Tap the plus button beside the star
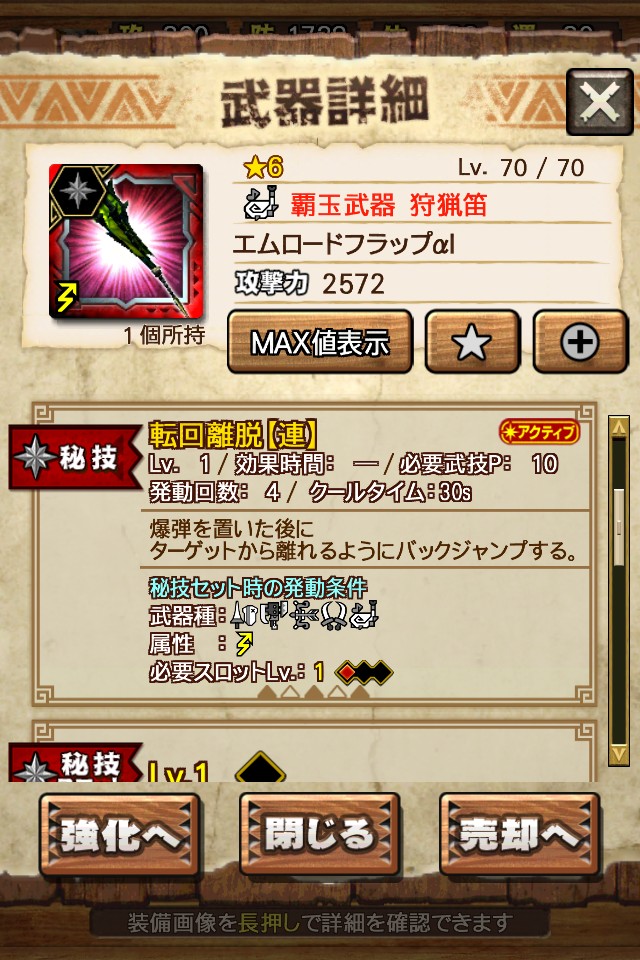Viewport: 640px width, 960px height. pos(580,342)
